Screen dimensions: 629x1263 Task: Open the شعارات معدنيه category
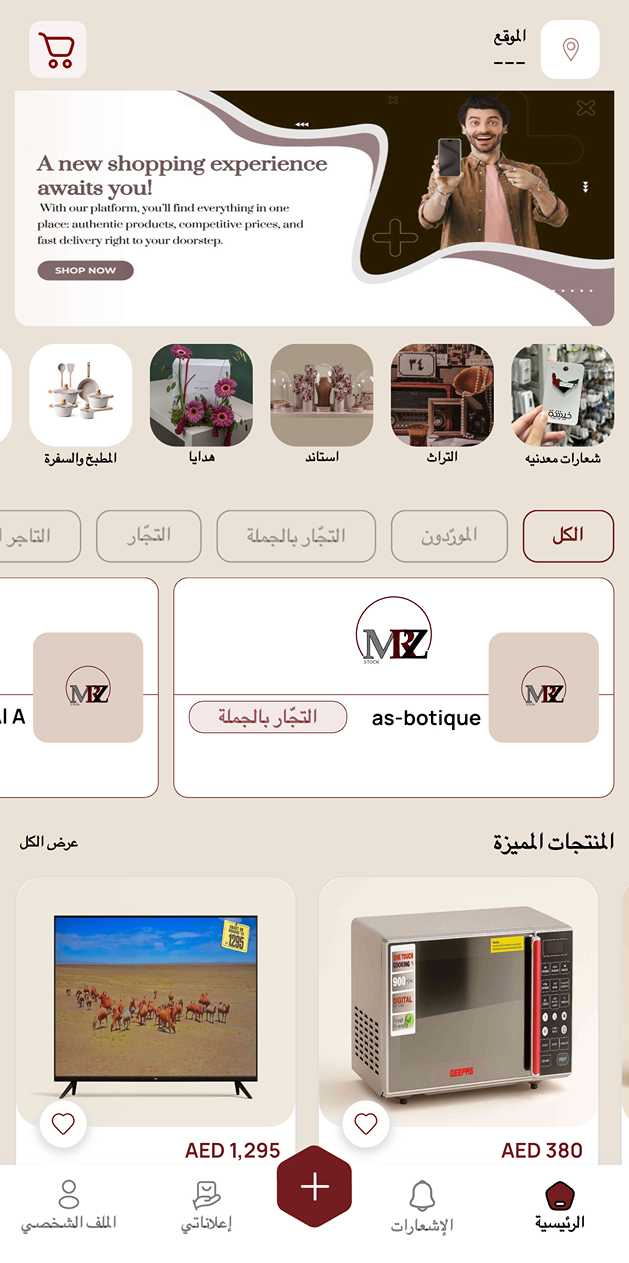[563, 396]
